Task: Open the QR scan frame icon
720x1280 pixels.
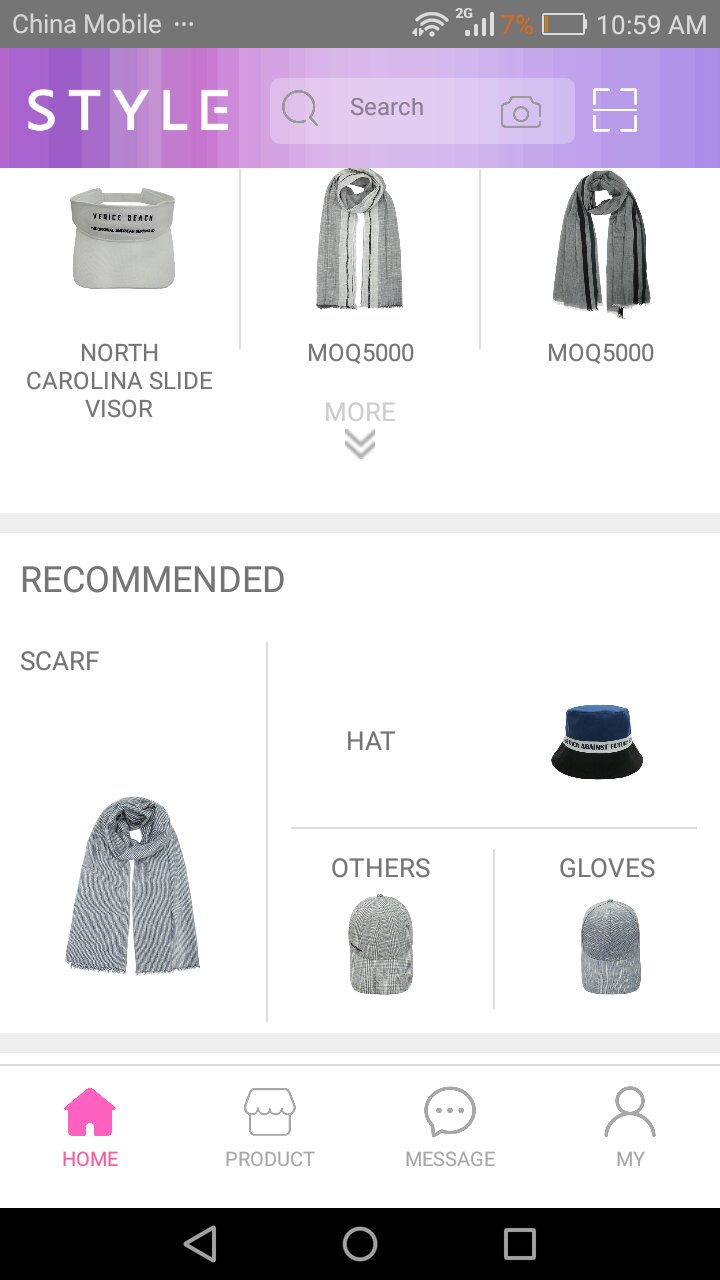Action: 615,110
